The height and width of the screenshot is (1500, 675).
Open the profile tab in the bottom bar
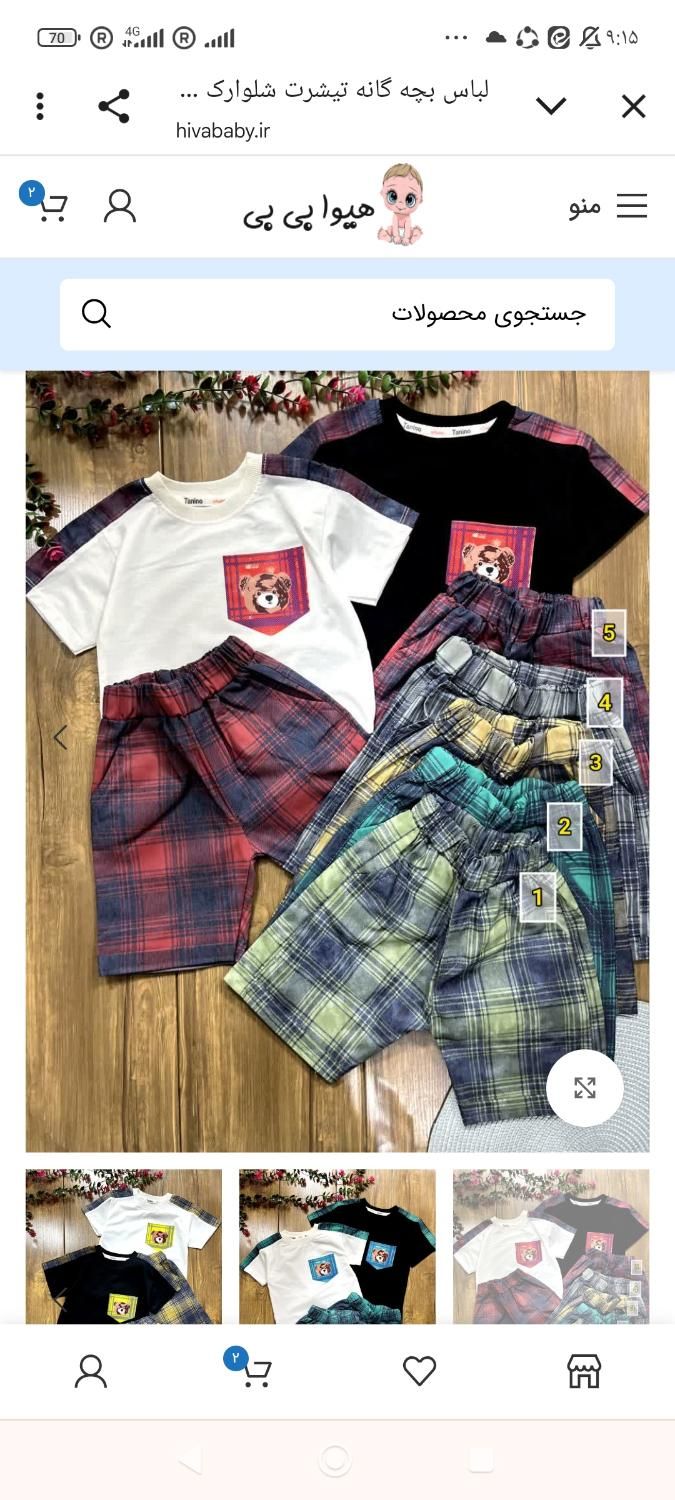coord(91,1371)
